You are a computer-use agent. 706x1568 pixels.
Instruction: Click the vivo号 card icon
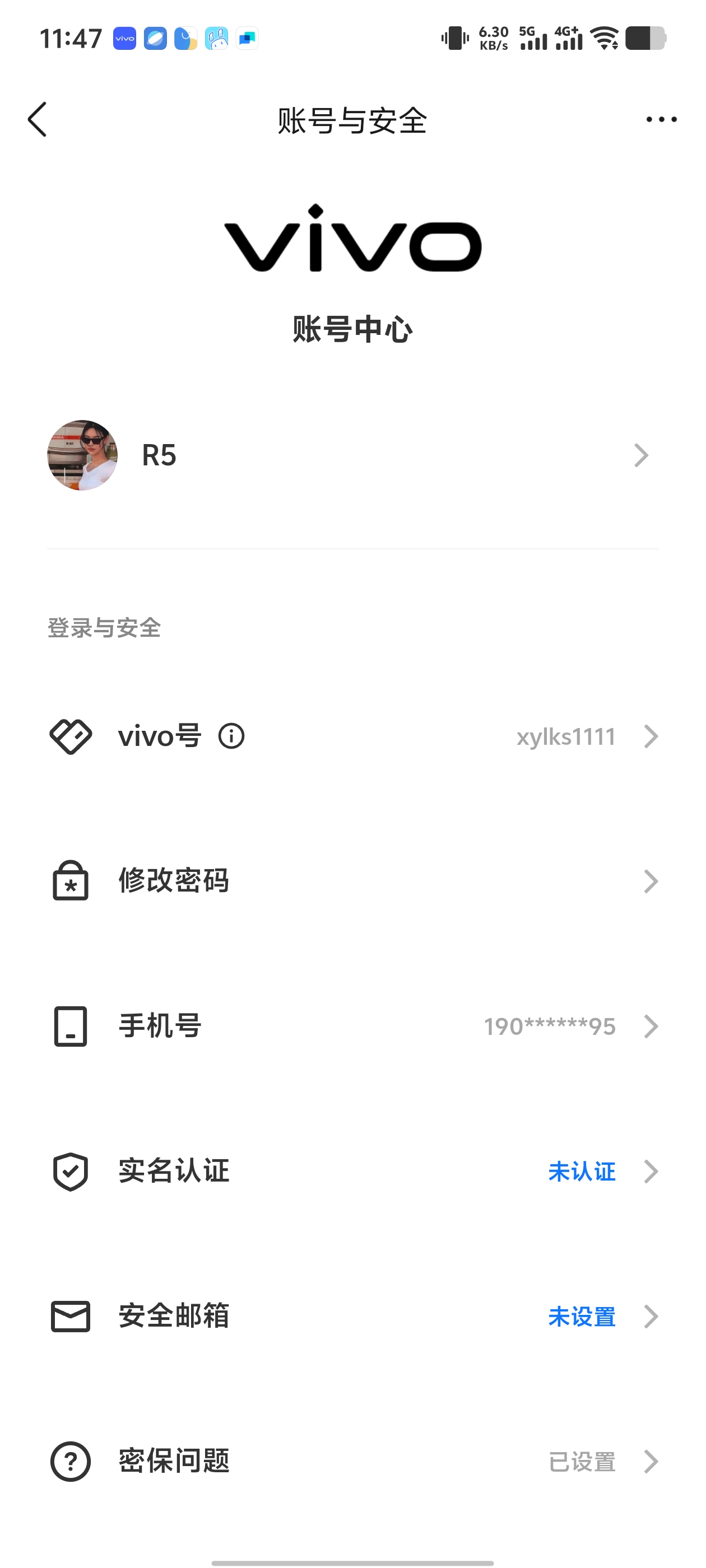point(70,736)
